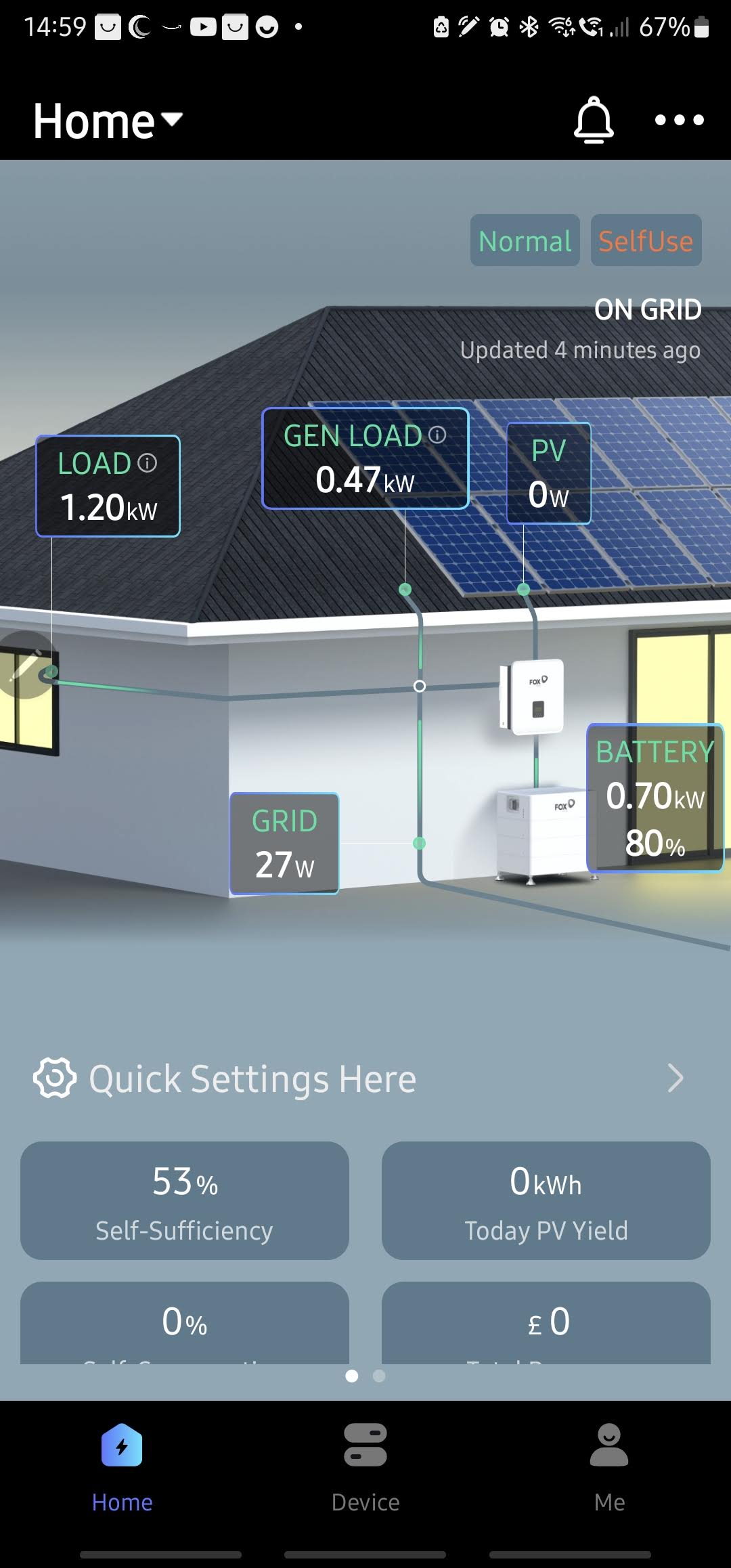Open the GRID 27 W card

[284, 844]
